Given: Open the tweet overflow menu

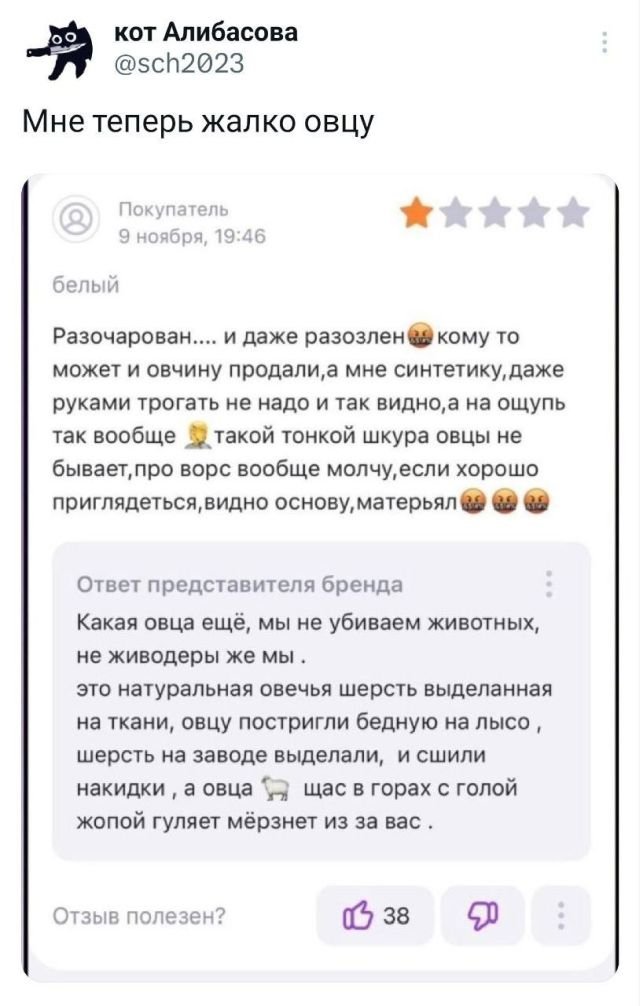Looking at the screenshot, I should (x=603, y=43).
